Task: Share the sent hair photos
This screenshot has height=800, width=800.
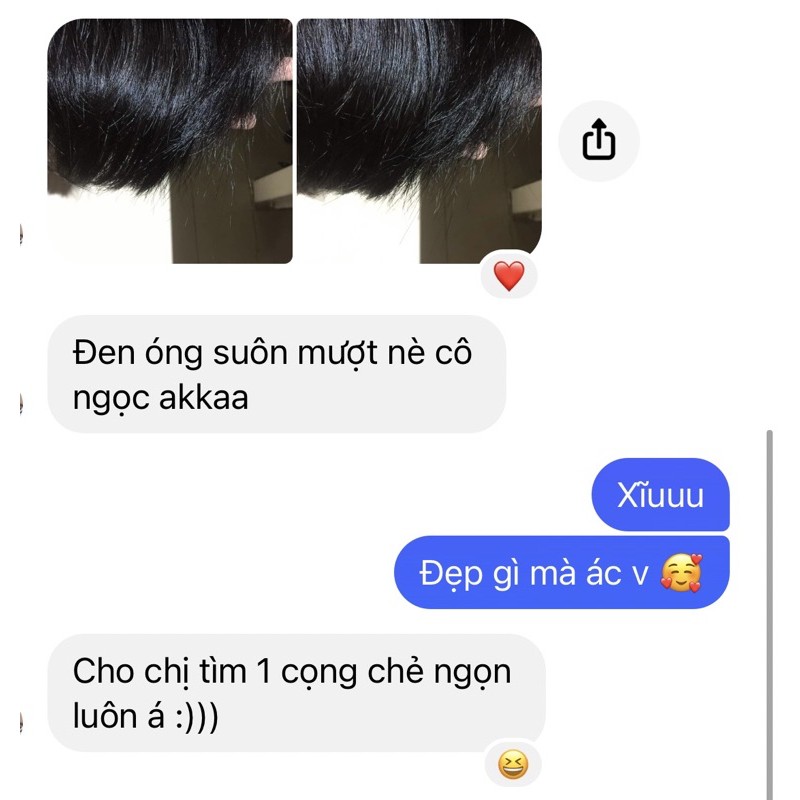Action: pyautogui.click(x=598, y=141)
